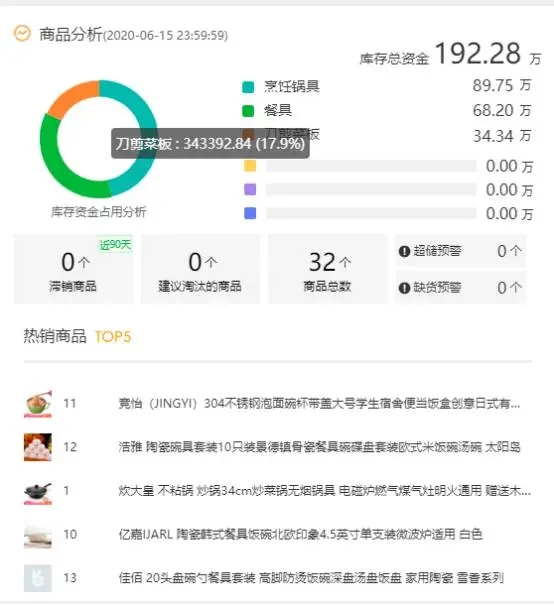This screenshot has width=554, height=605.
Task: Open the 商品总数 card showing 32
Action: [328, 269]
